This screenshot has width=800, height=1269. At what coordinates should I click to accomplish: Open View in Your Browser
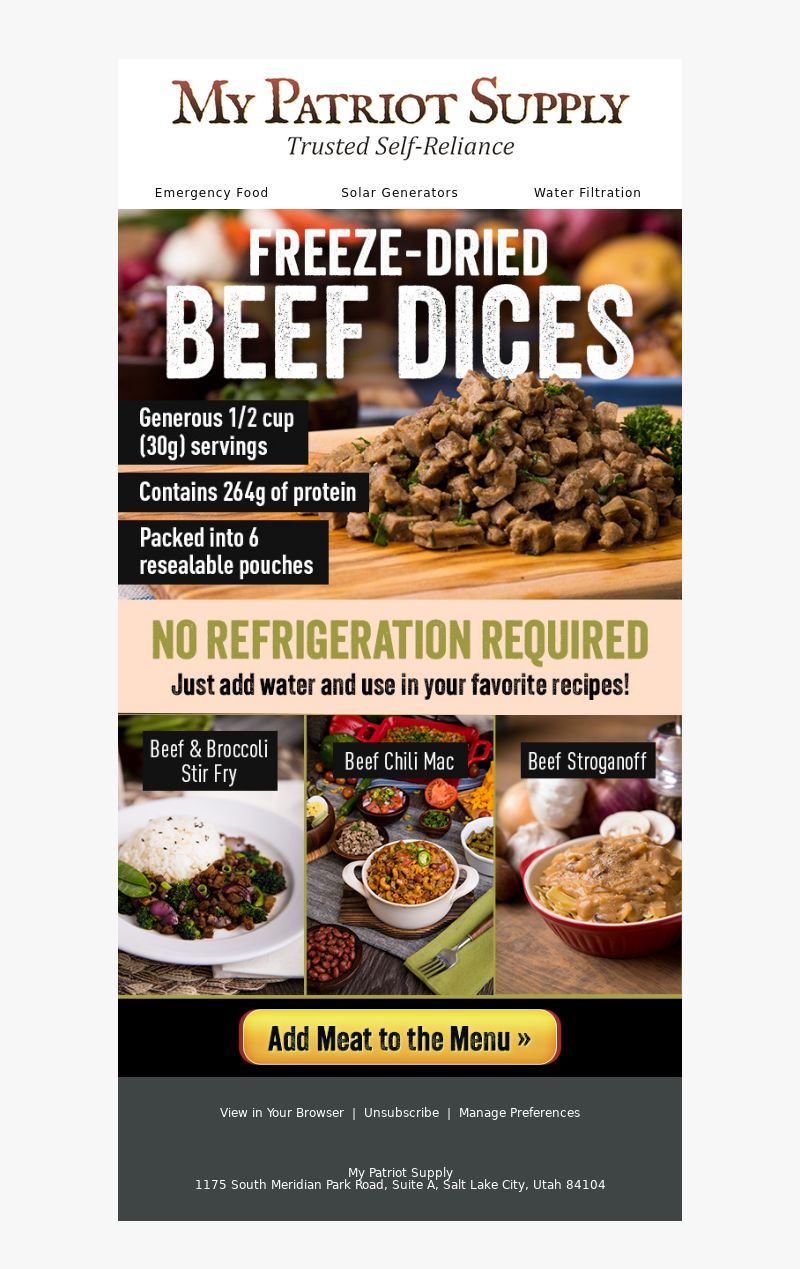pos(282,1113)
